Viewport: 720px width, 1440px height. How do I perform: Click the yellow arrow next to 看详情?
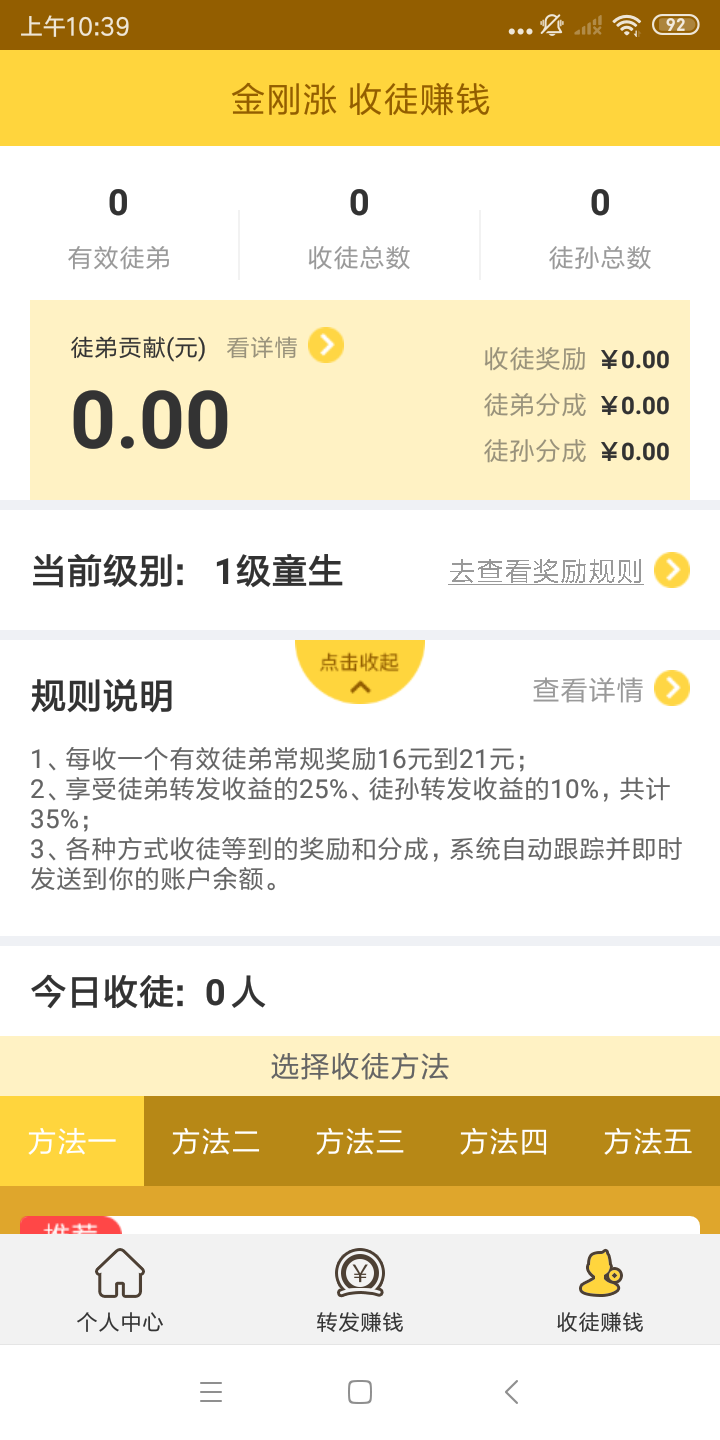pyautogui.click(x=324, y=345)
